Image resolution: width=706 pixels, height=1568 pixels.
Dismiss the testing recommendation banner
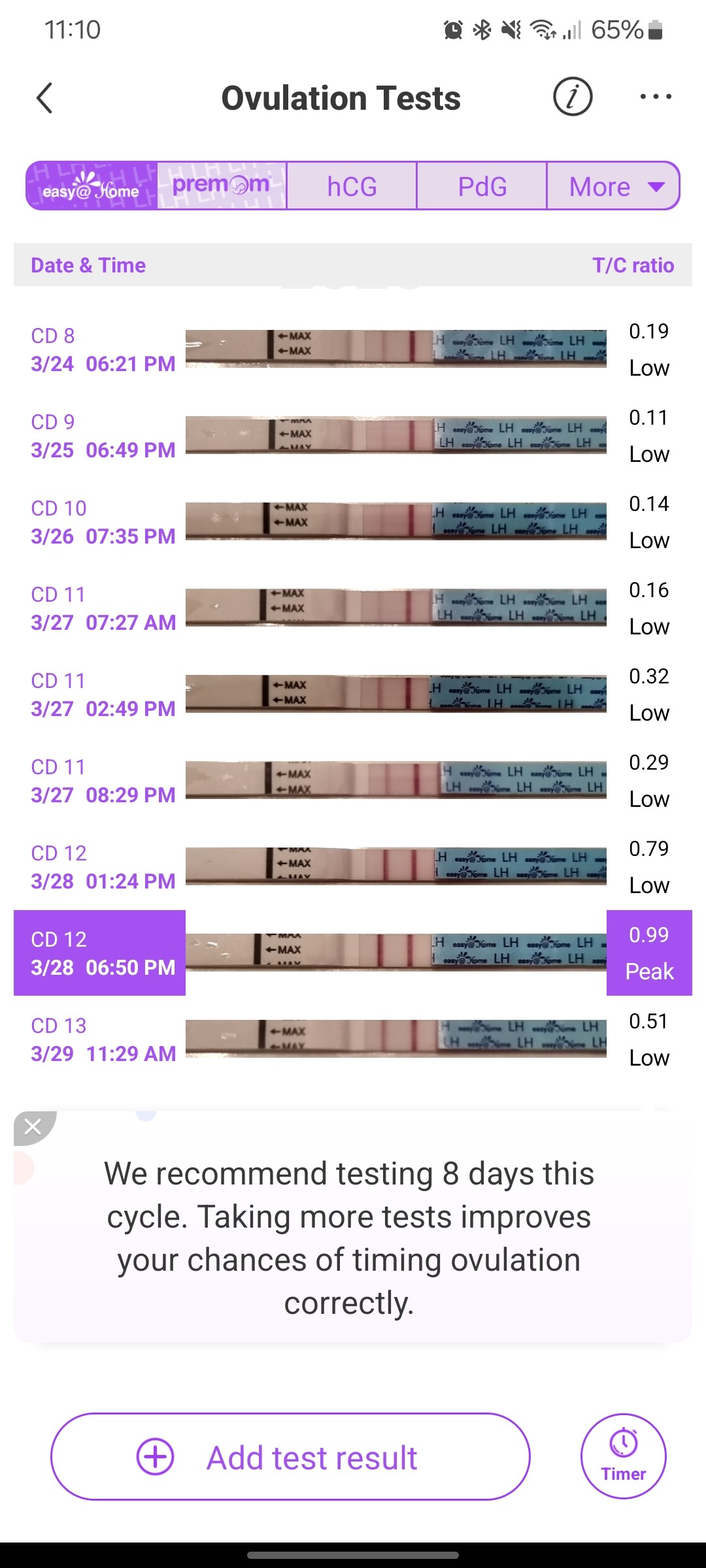[33, 1126]
